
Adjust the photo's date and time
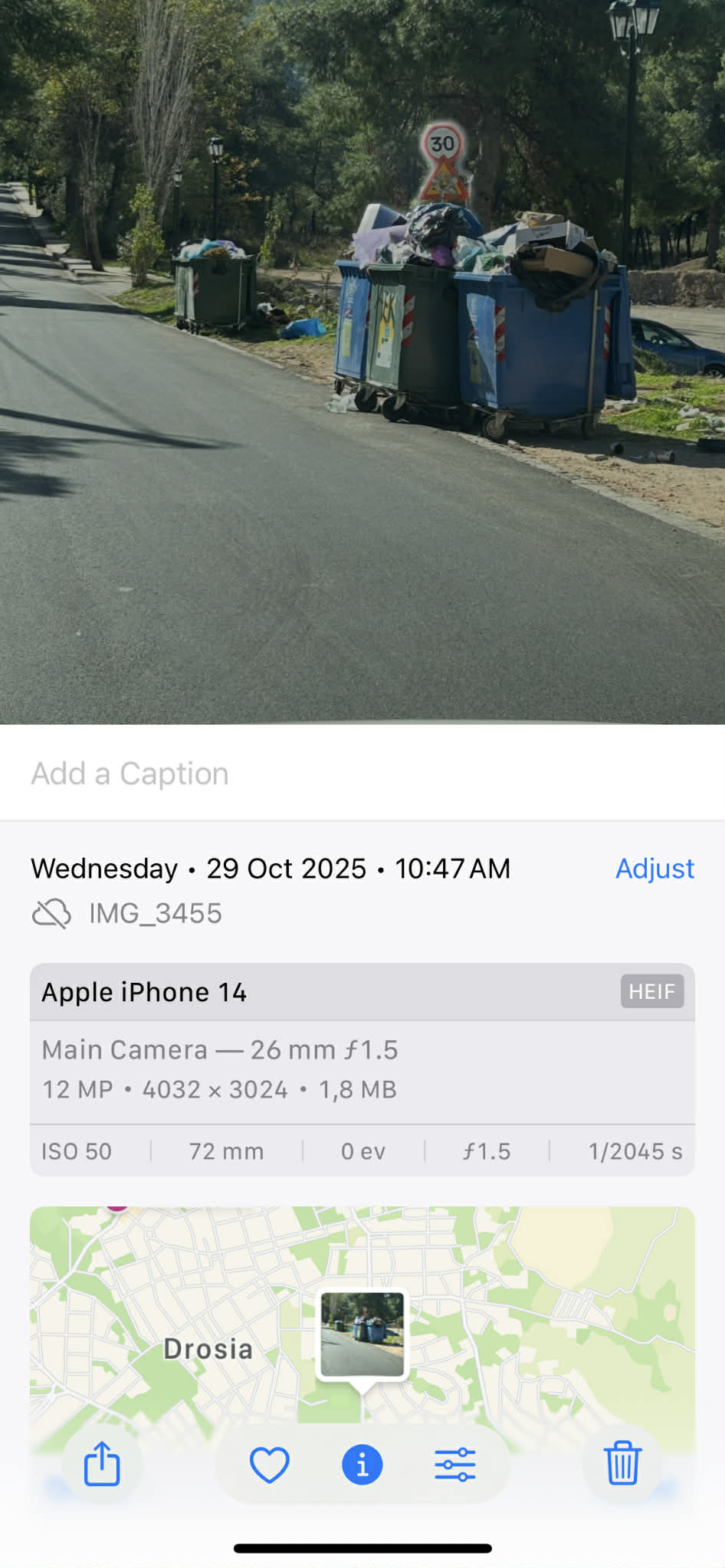(654, 869)
